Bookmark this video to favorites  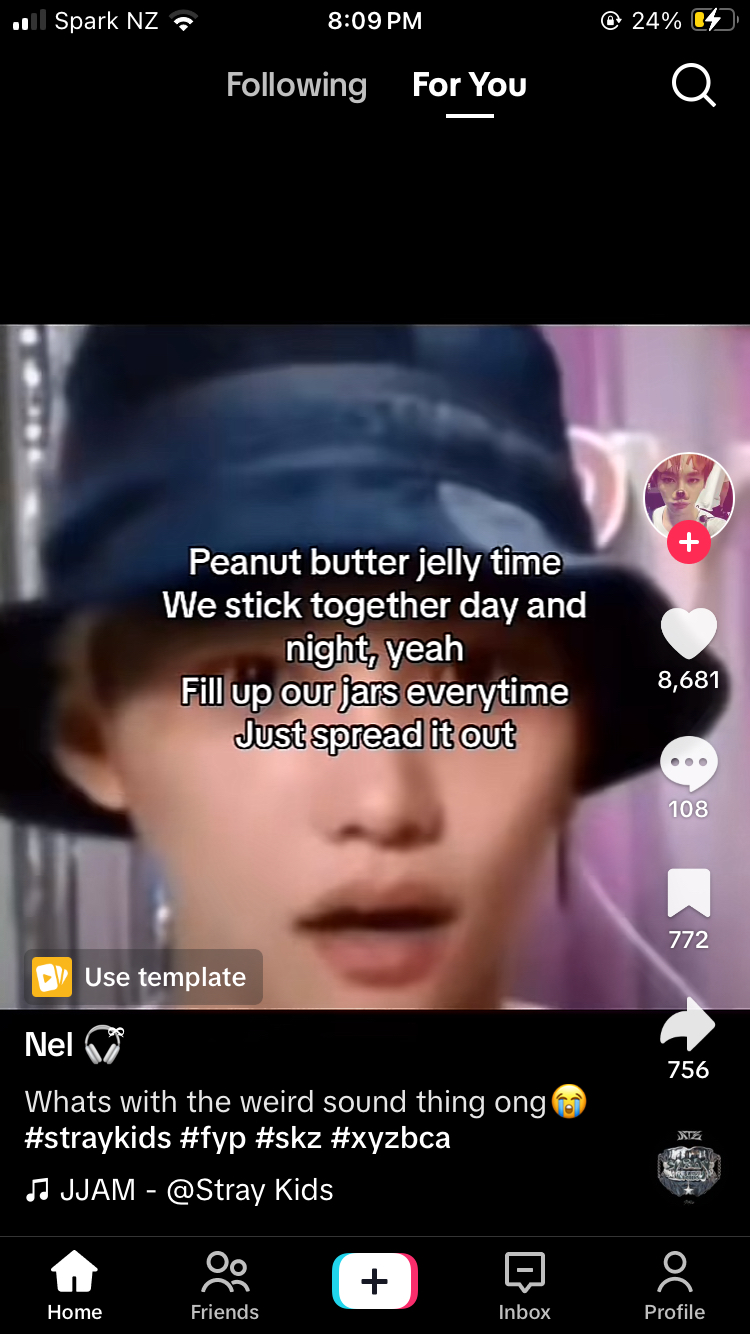click(x=688, y=893)
